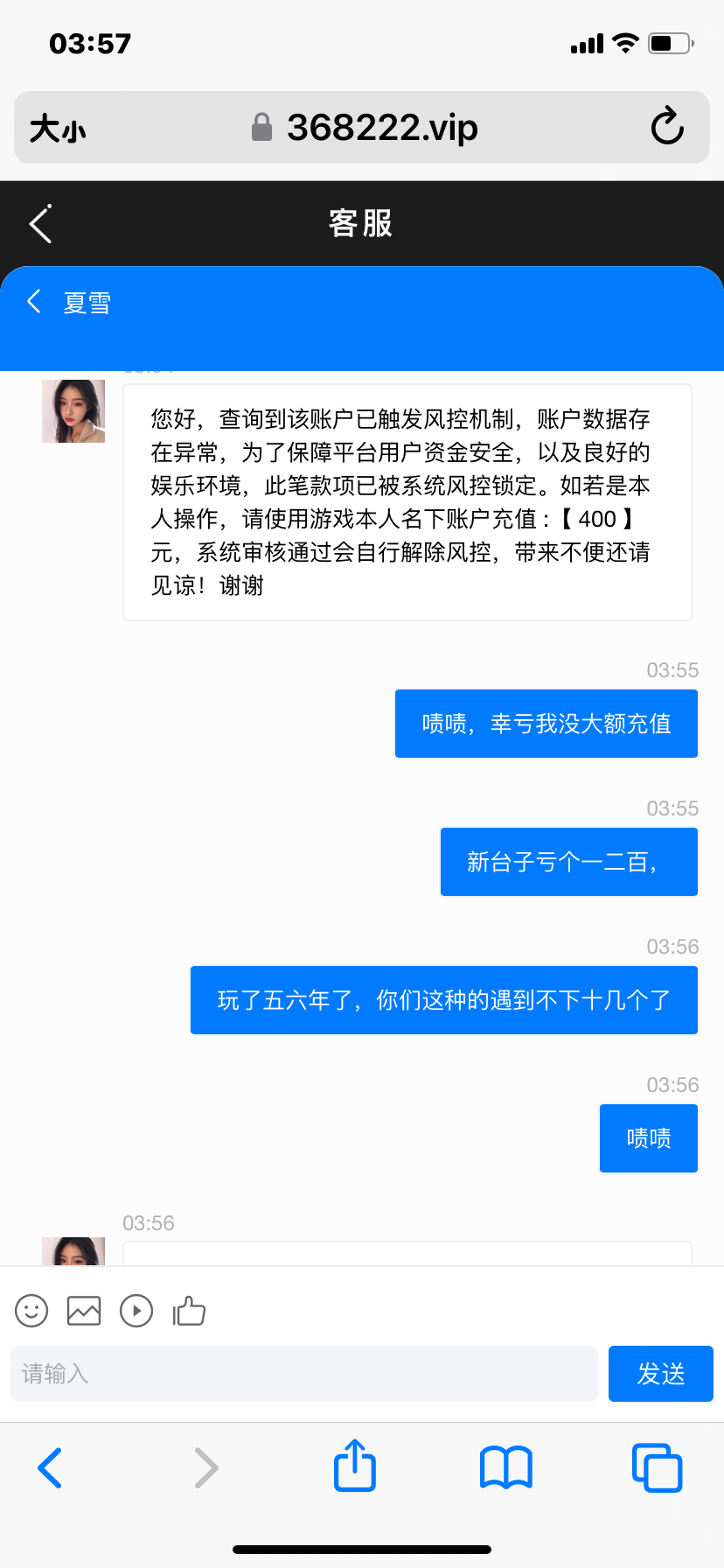Tap the 发送 send button
The width and height of the screenshot is (724, 1568).
660,1374
